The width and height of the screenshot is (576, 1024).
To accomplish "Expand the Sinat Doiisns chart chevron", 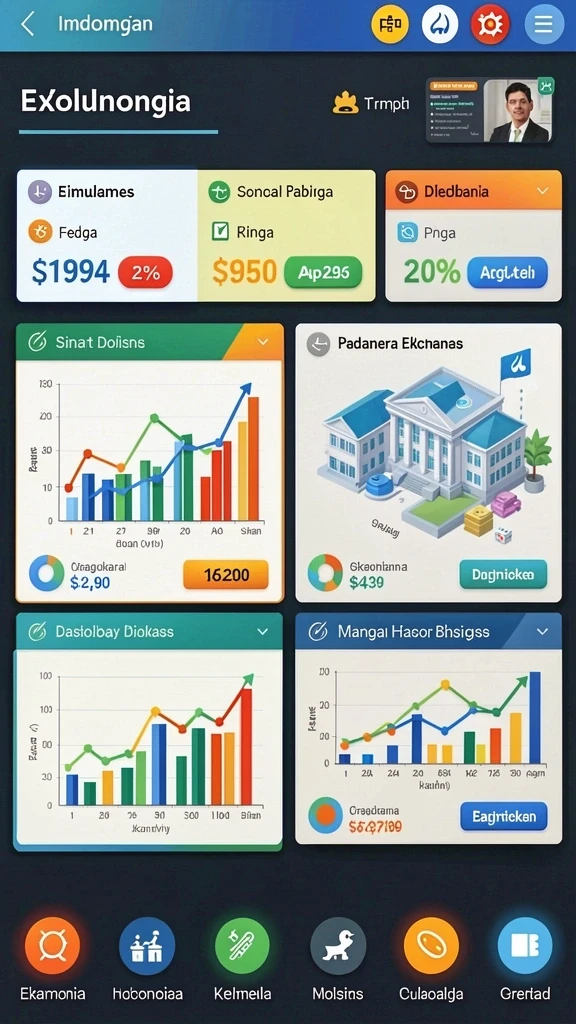I will [x=263, y=342].
